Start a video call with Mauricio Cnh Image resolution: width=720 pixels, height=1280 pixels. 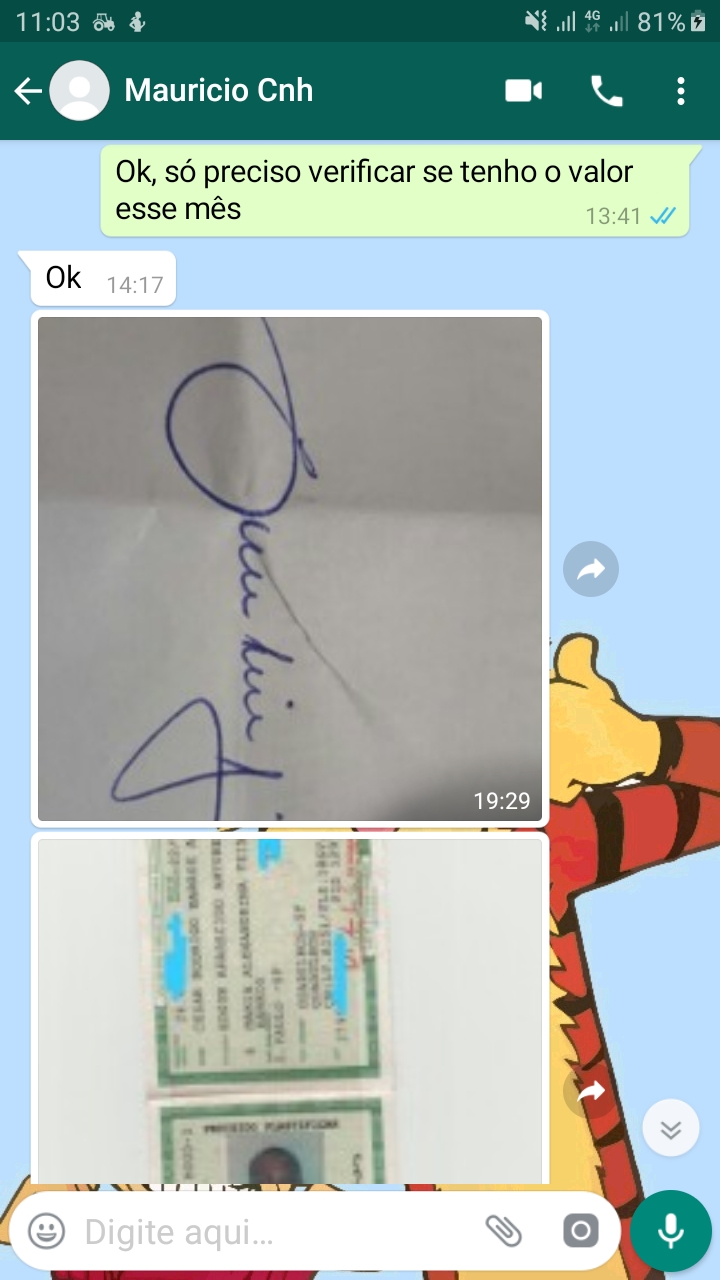(523, 91)
